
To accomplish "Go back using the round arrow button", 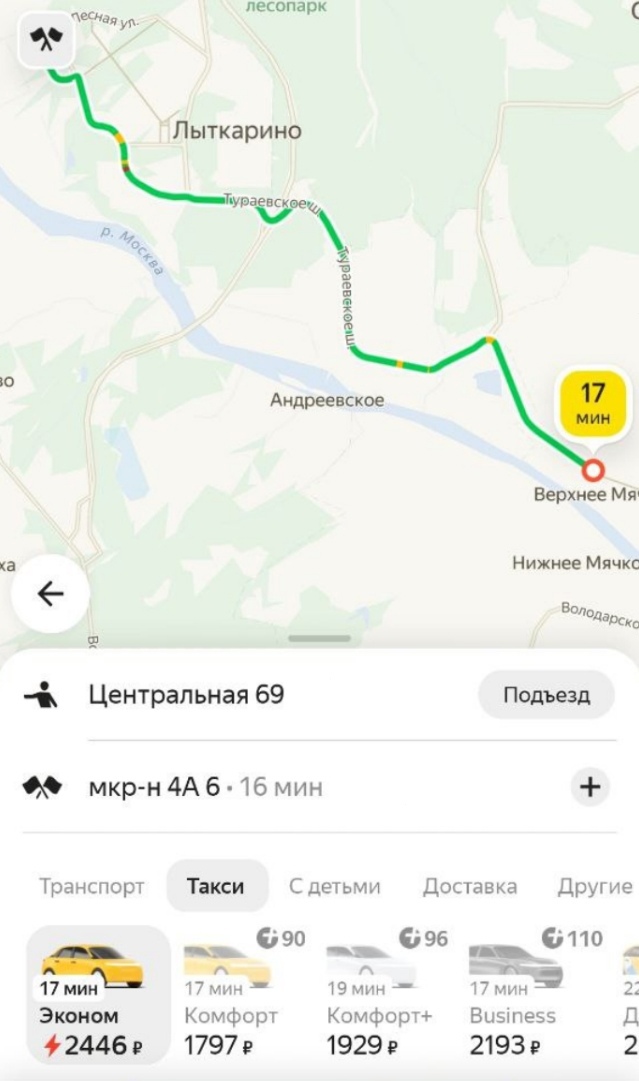I will point(50,594).
